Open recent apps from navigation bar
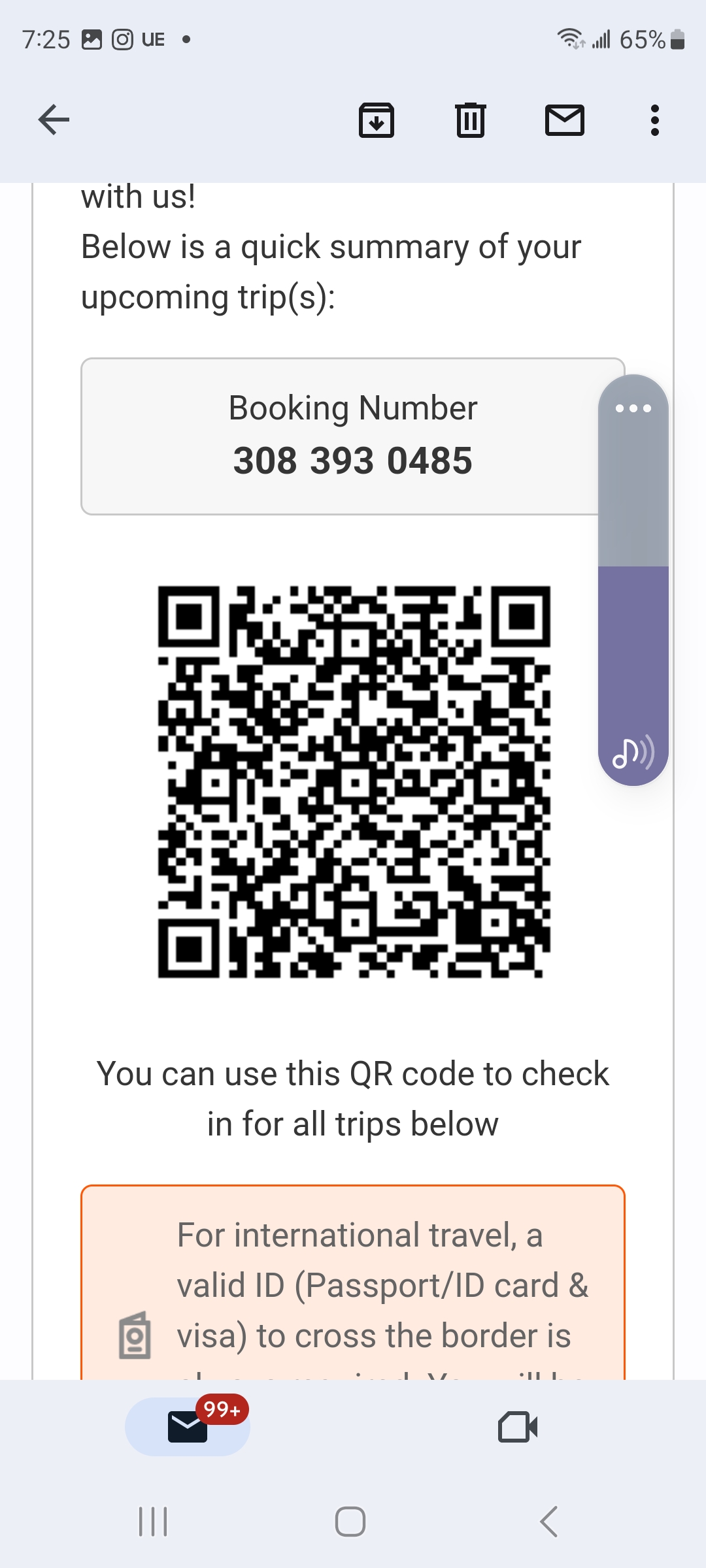The width and height of the screenshot is (706, 1568). [x=153, y=1522]
